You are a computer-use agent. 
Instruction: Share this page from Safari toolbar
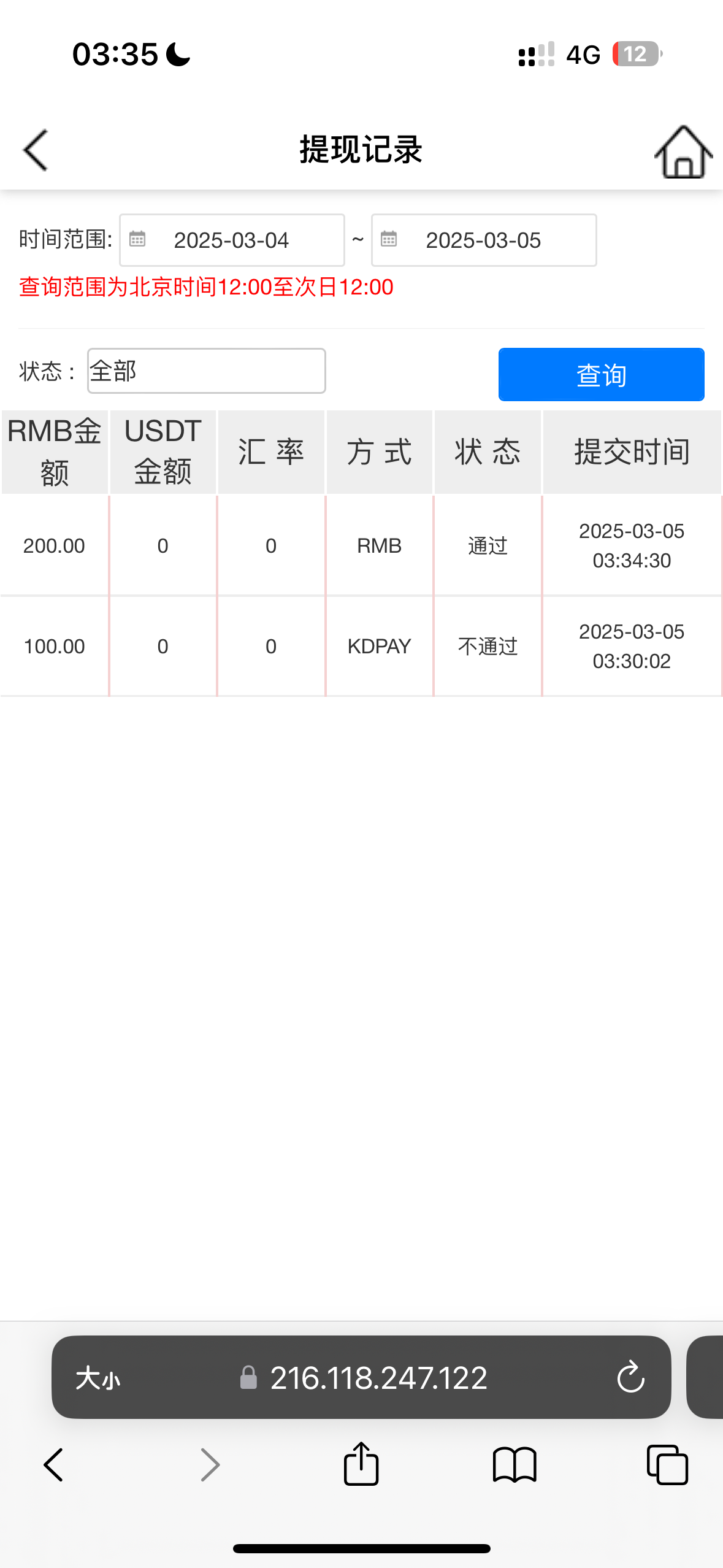361,1464
